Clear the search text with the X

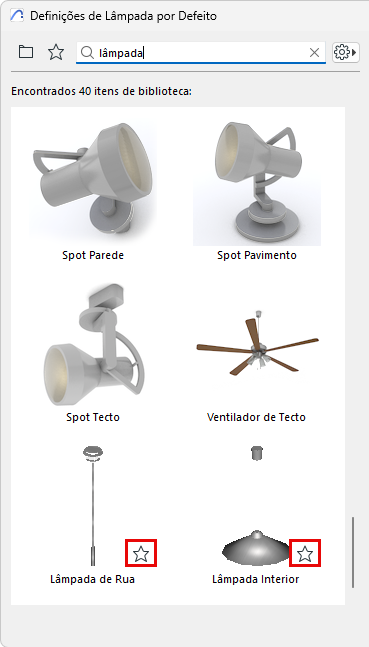(315, 52)
